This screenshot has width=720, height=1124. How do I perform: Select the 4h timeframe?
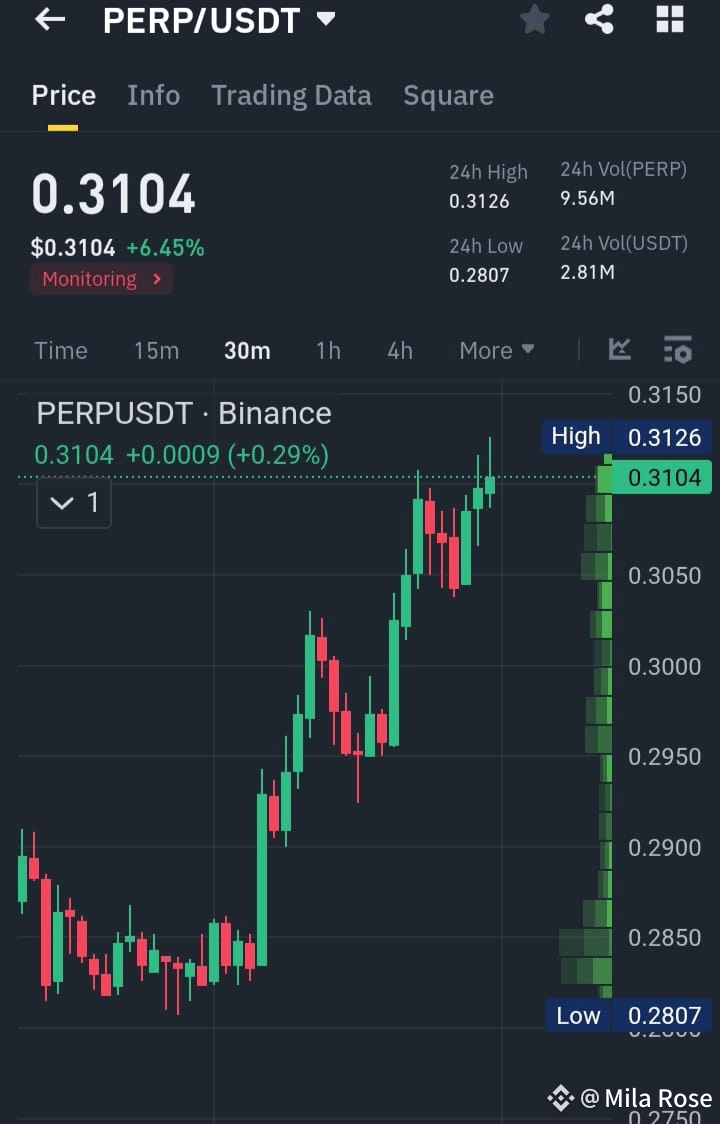pyautogui.click(x=399, y=350)
